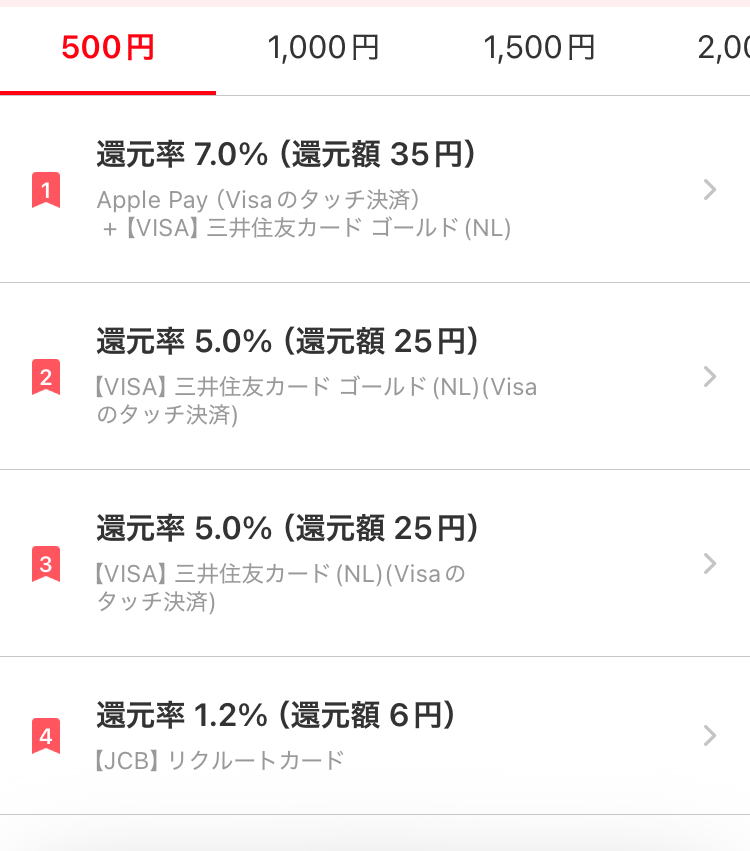Open the 三井住友カード ゴールド (NL) 5.0% row
Image resolution: width=750 pixels, height=851 pixels.
coord(375,376)
